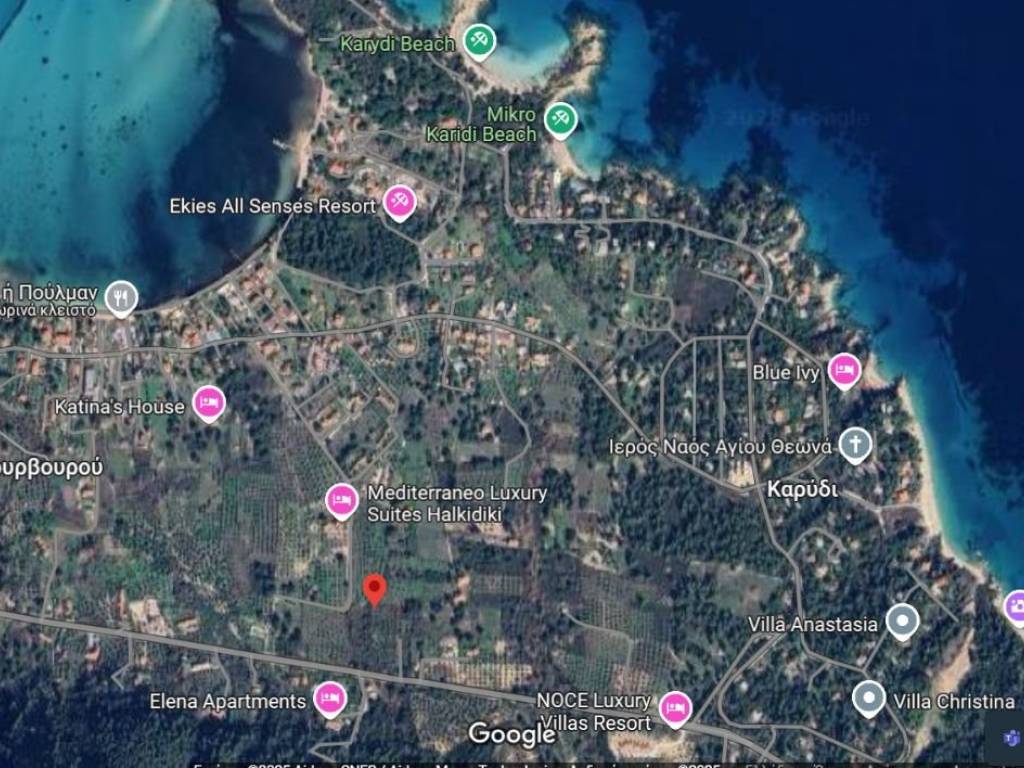
Task: Open the Karydi Beach map marker
Action: pyautogui.click(x=479, y=41)
